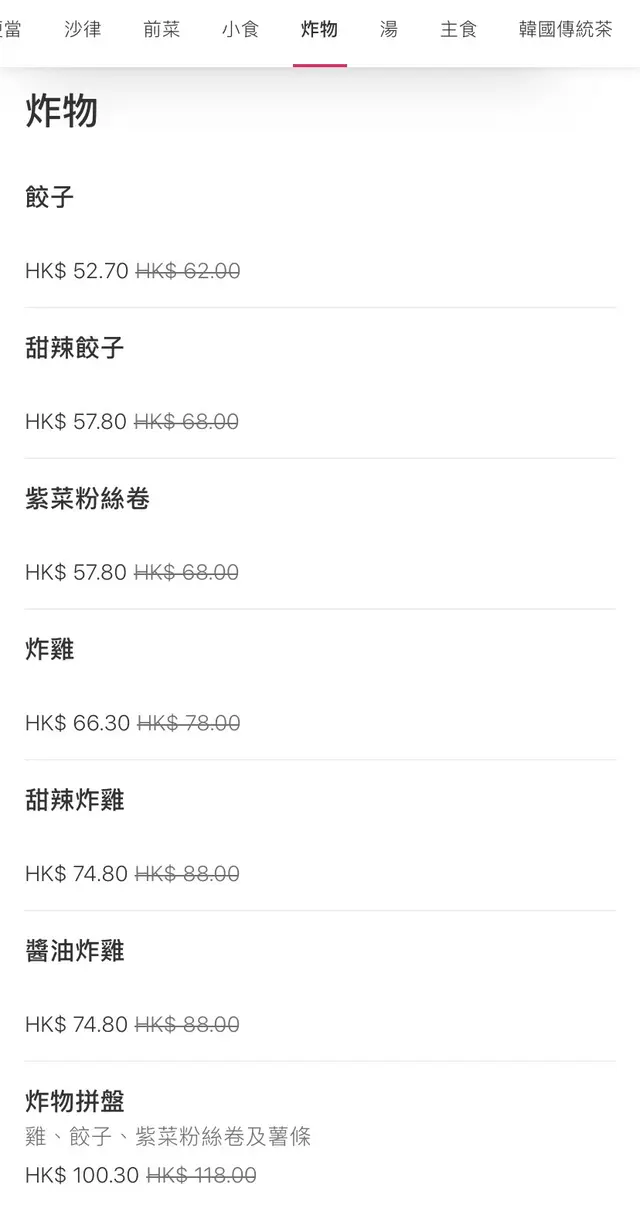640x1208 pixels.
Task: Open the 韓國傳統茶 tab
Action: 565,30
